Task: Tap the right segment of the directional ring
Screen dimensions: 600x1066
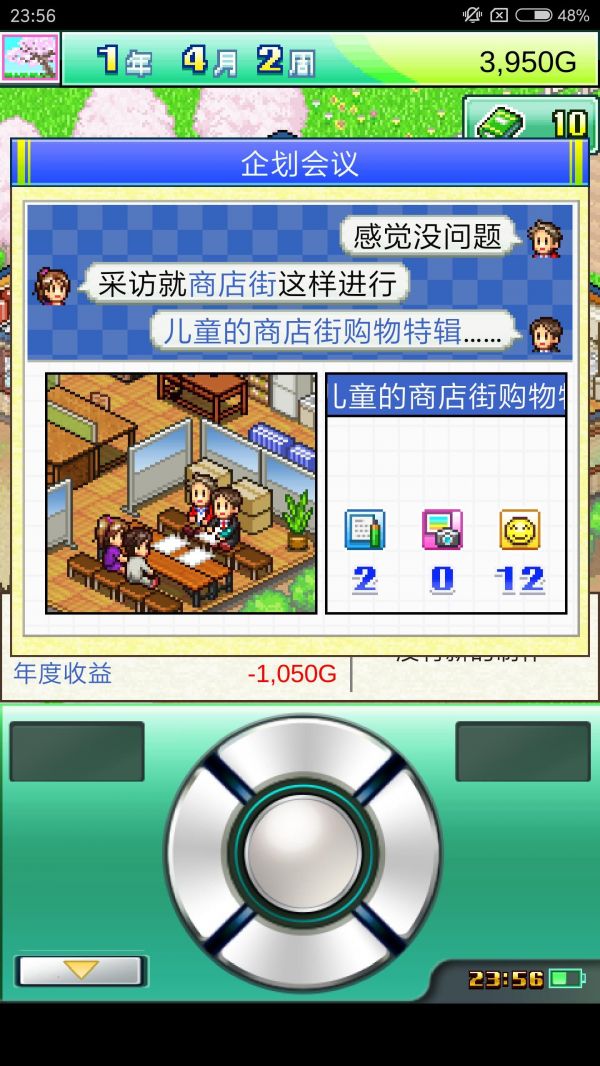Action: (405, 853)
